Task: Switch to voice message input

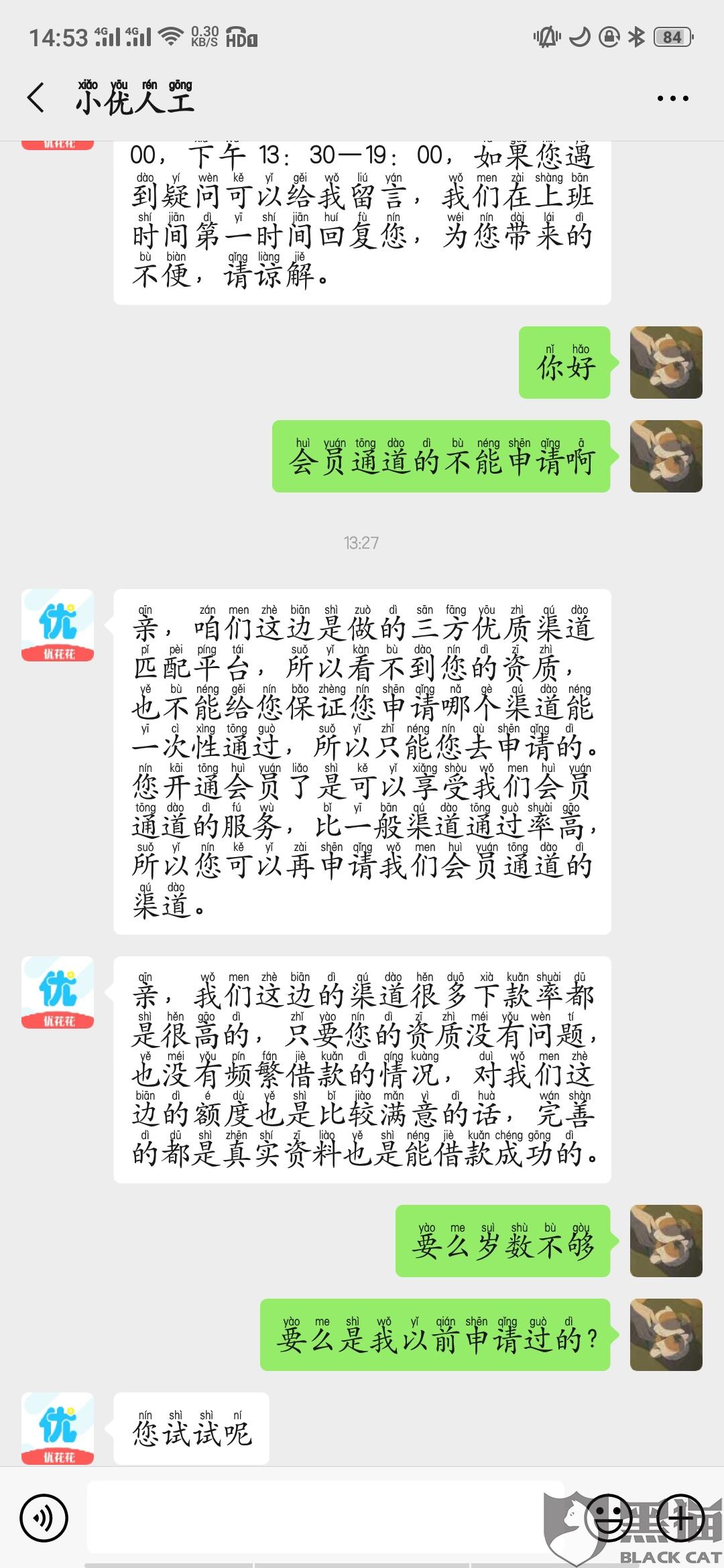Action: [44, 1518]
